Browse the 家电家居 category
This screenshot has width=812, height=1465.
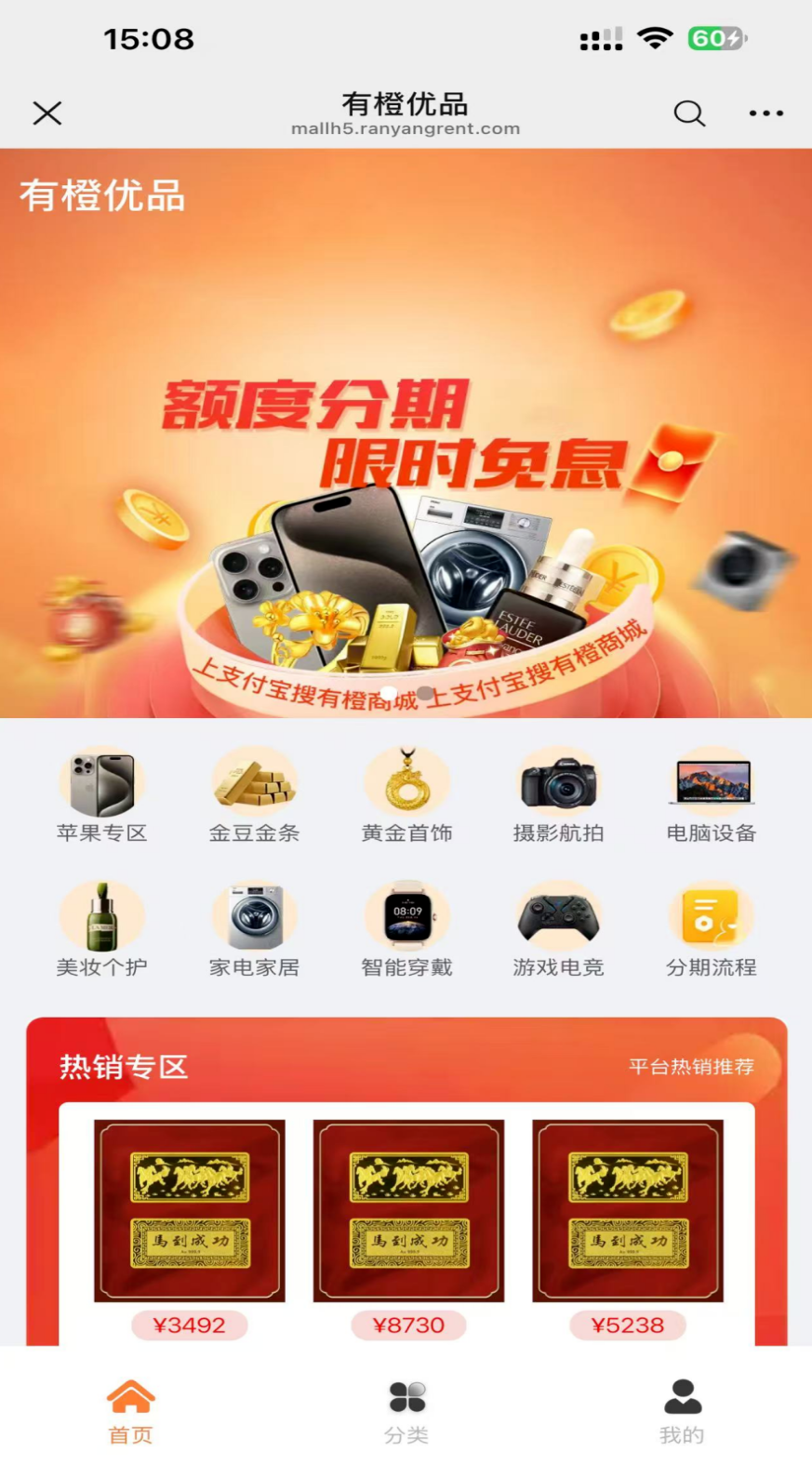coord(254,929)
